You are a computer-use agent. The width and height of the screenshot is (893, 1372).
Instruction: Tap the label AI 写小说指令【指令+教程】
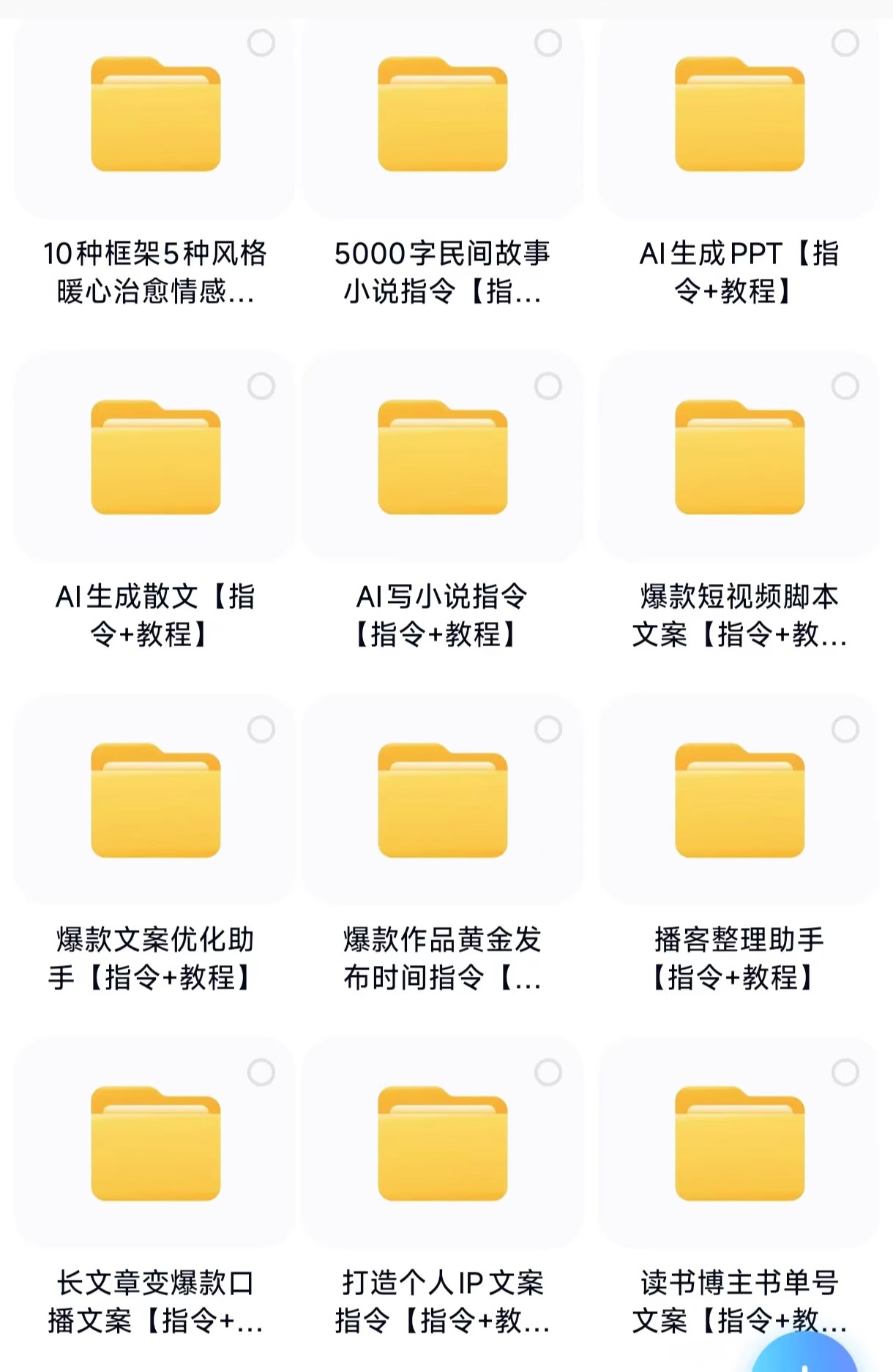tap(441, 615)
